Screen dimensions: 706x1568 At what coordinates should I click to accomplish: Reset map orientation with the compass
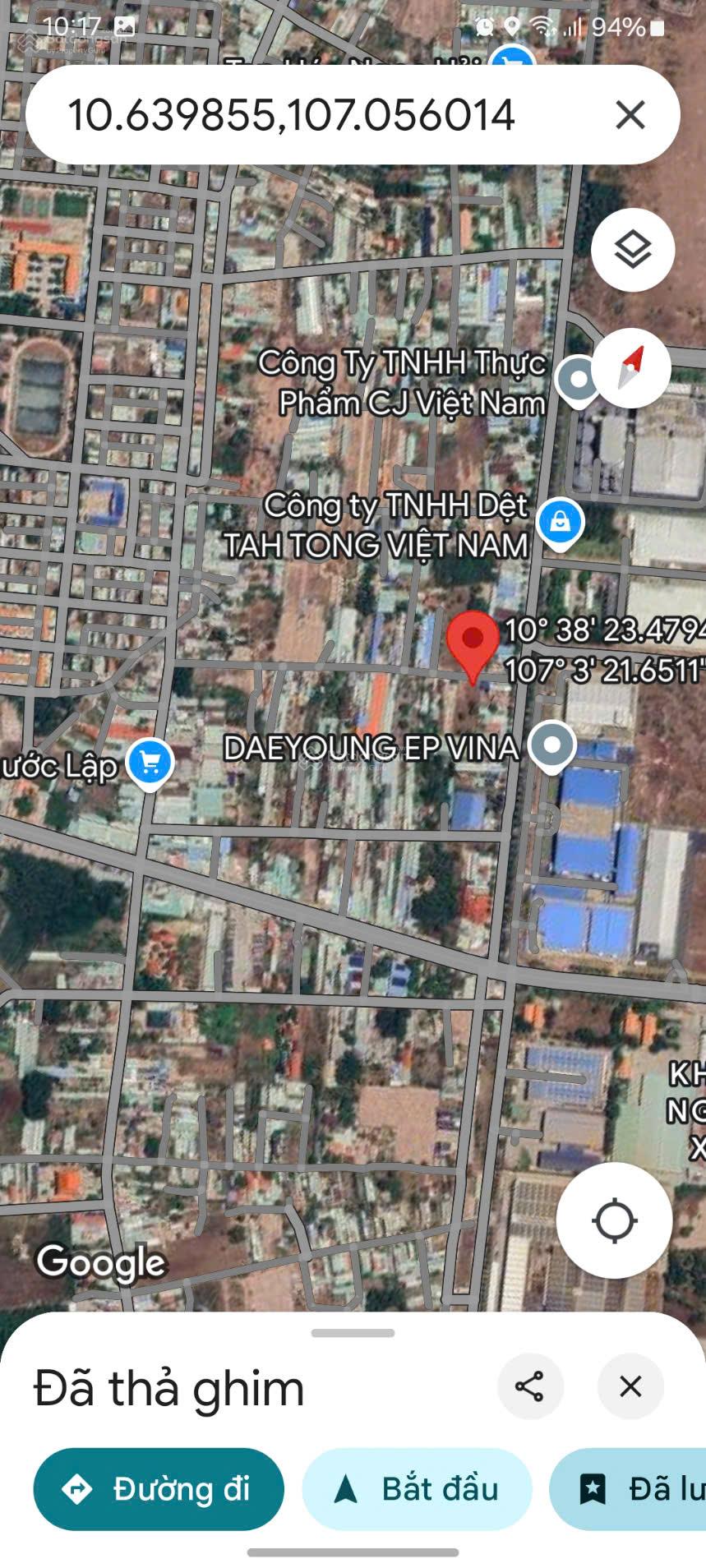point(631,367)
